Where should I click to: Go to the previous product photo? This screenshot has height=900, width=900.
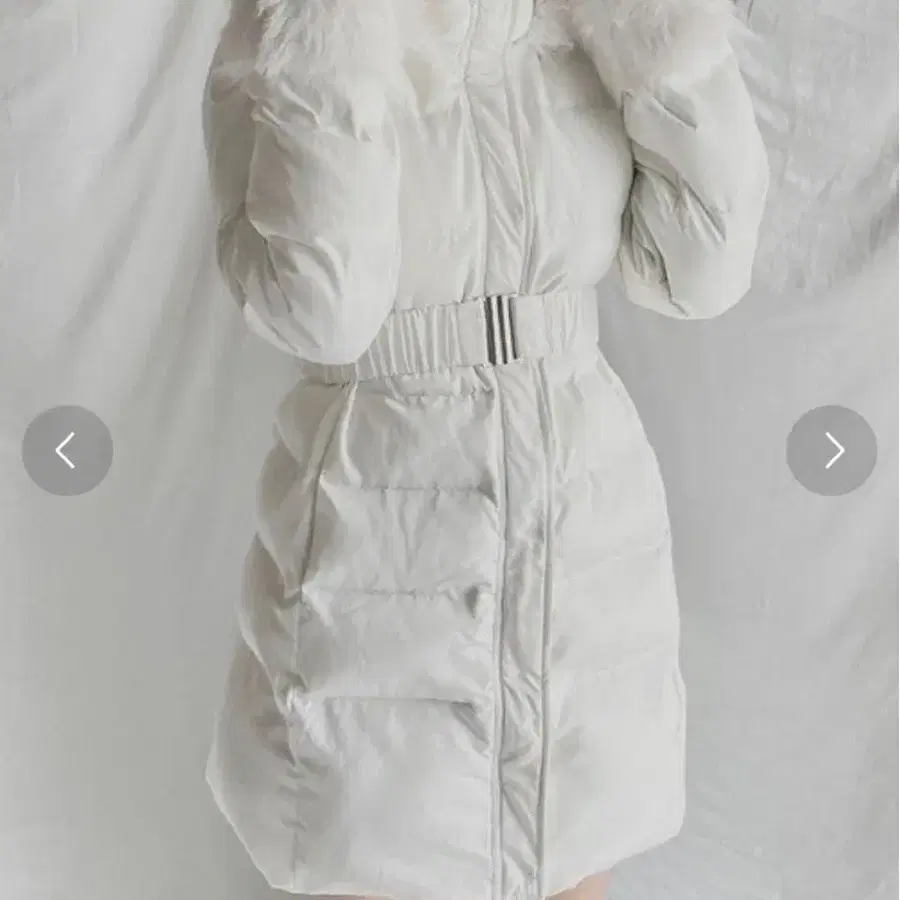pyautogui.click(x=67, y=450)
